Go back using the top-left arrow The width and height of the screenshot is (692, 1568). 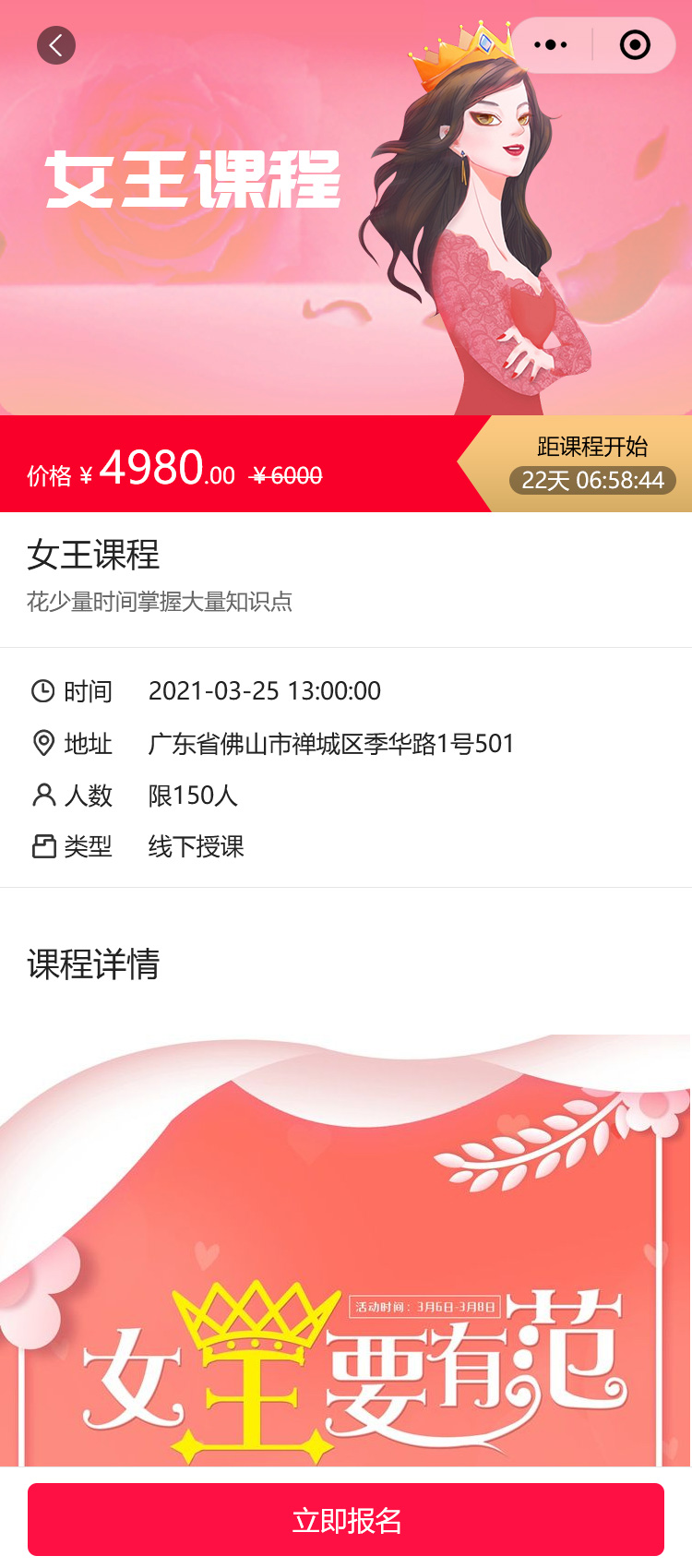click(56, 45)
